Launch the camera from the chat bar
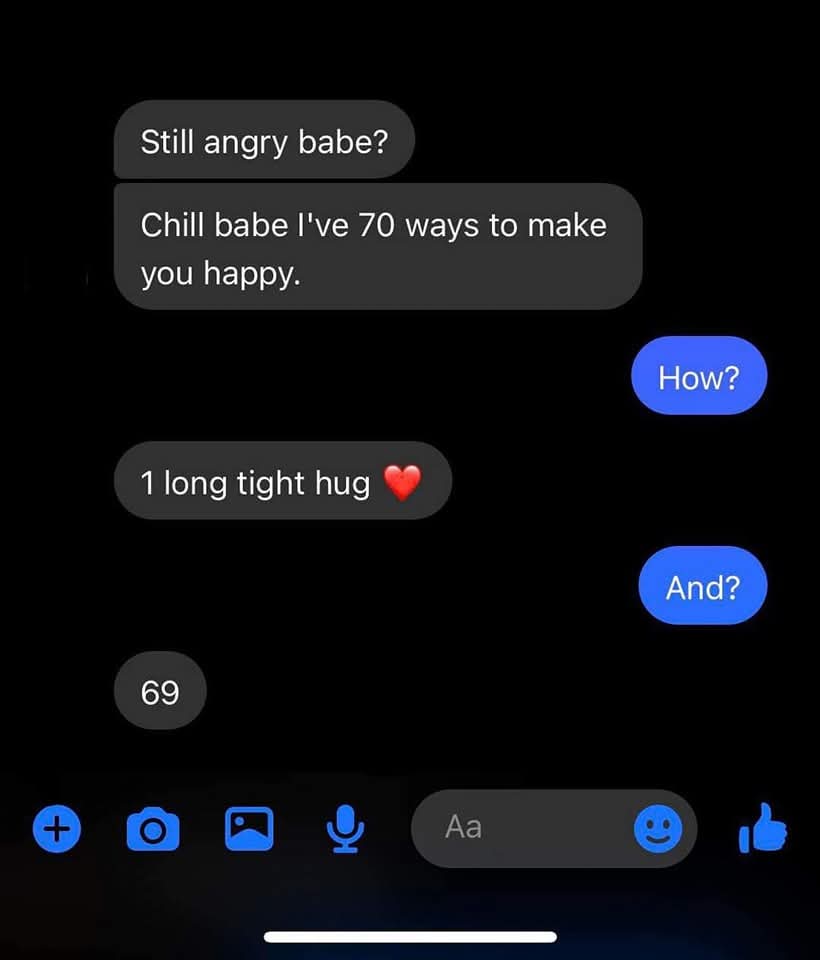The width and height of the screenshot is (820, 960). [153, 829]
